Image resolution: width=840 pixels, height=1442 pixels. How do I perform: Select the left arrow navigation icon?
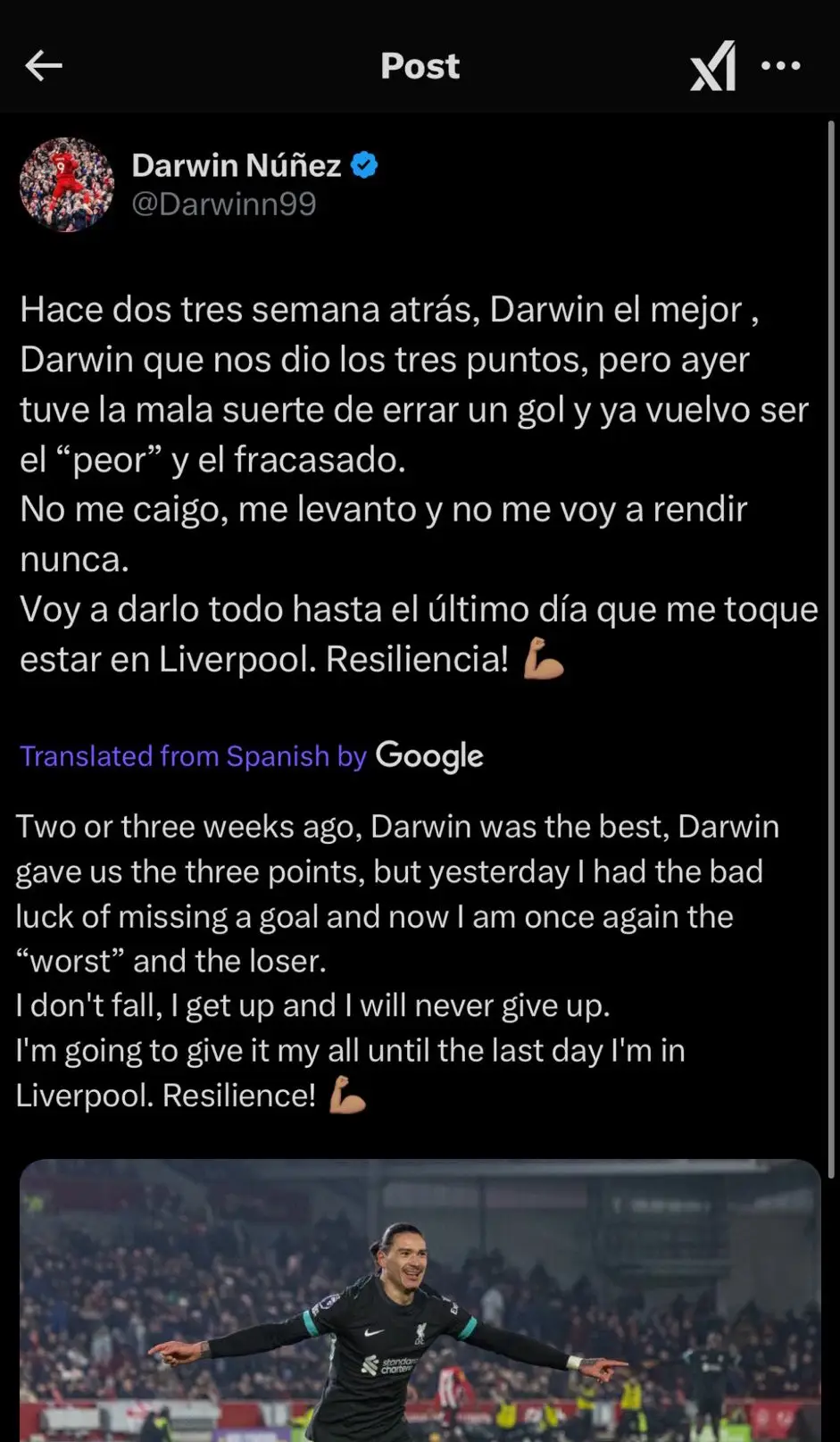click(42, 66)
